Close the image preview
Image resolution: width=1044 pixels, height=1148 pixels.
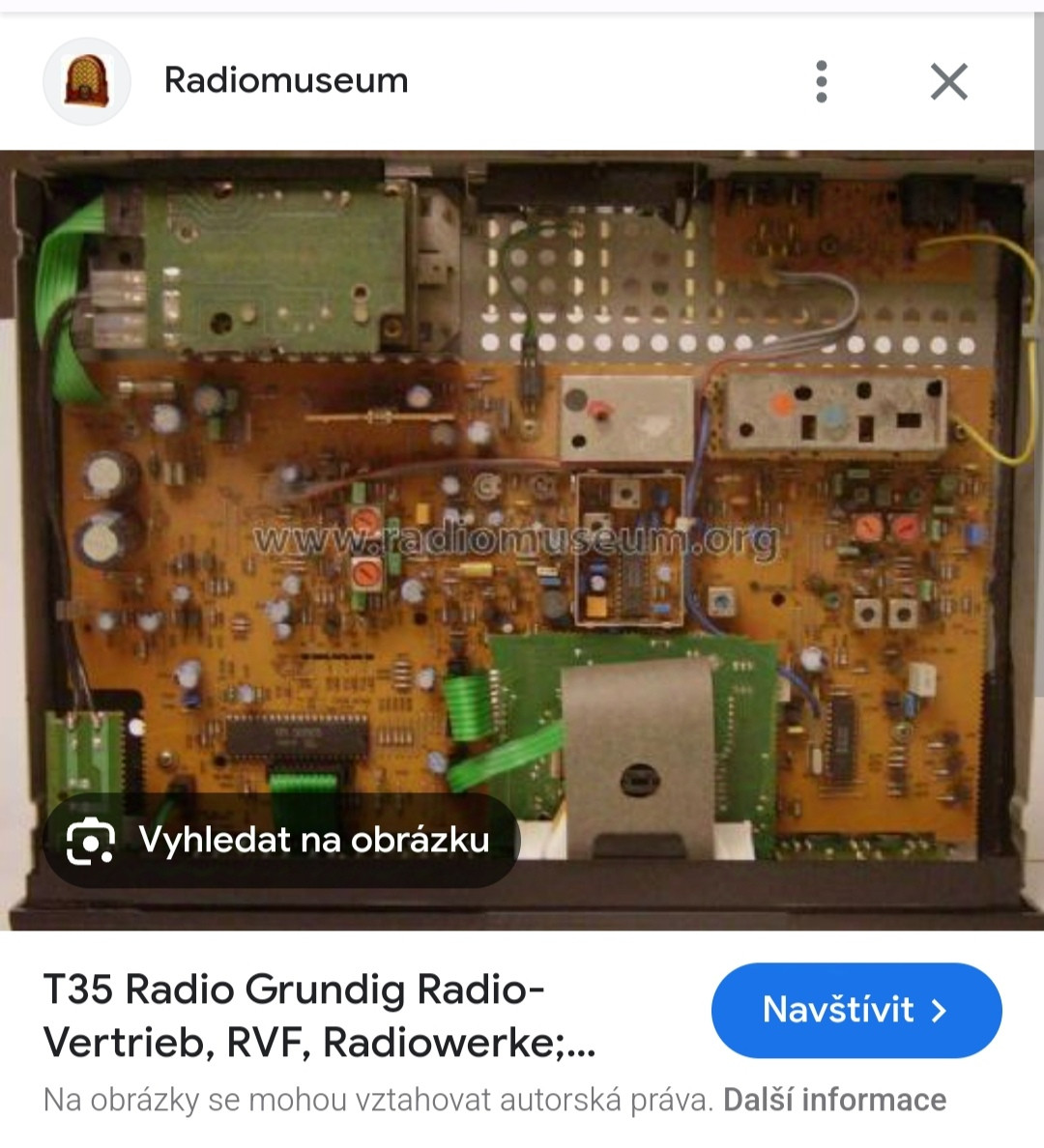[948, 81]
